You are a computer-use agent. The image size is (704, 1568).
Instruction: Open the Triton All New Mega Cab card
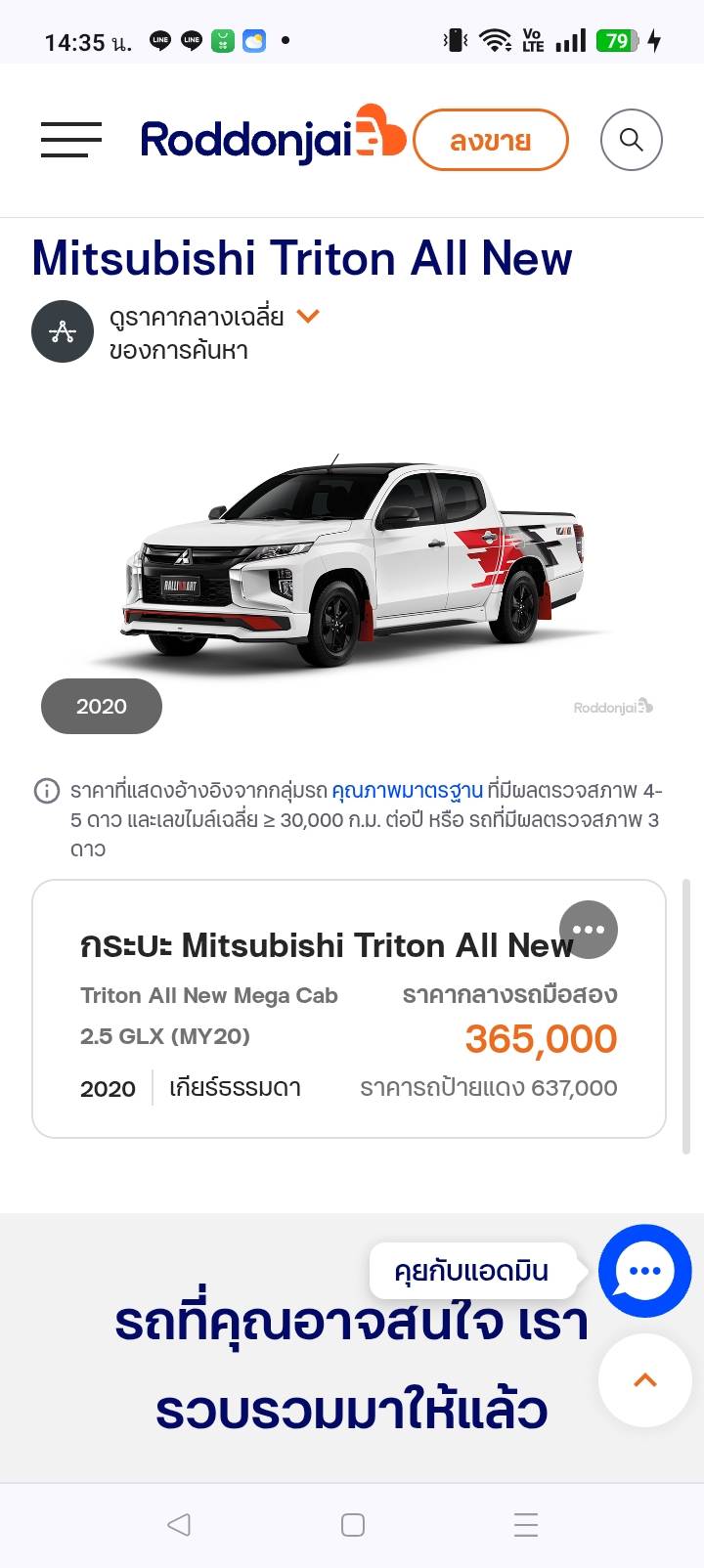click(x=349, y=1009)
